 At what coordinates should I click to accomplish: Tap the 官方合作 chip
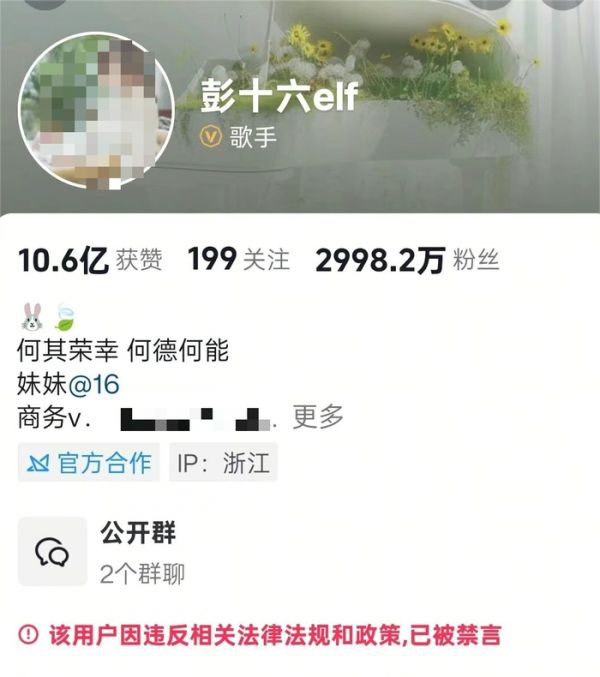[89, 463]
